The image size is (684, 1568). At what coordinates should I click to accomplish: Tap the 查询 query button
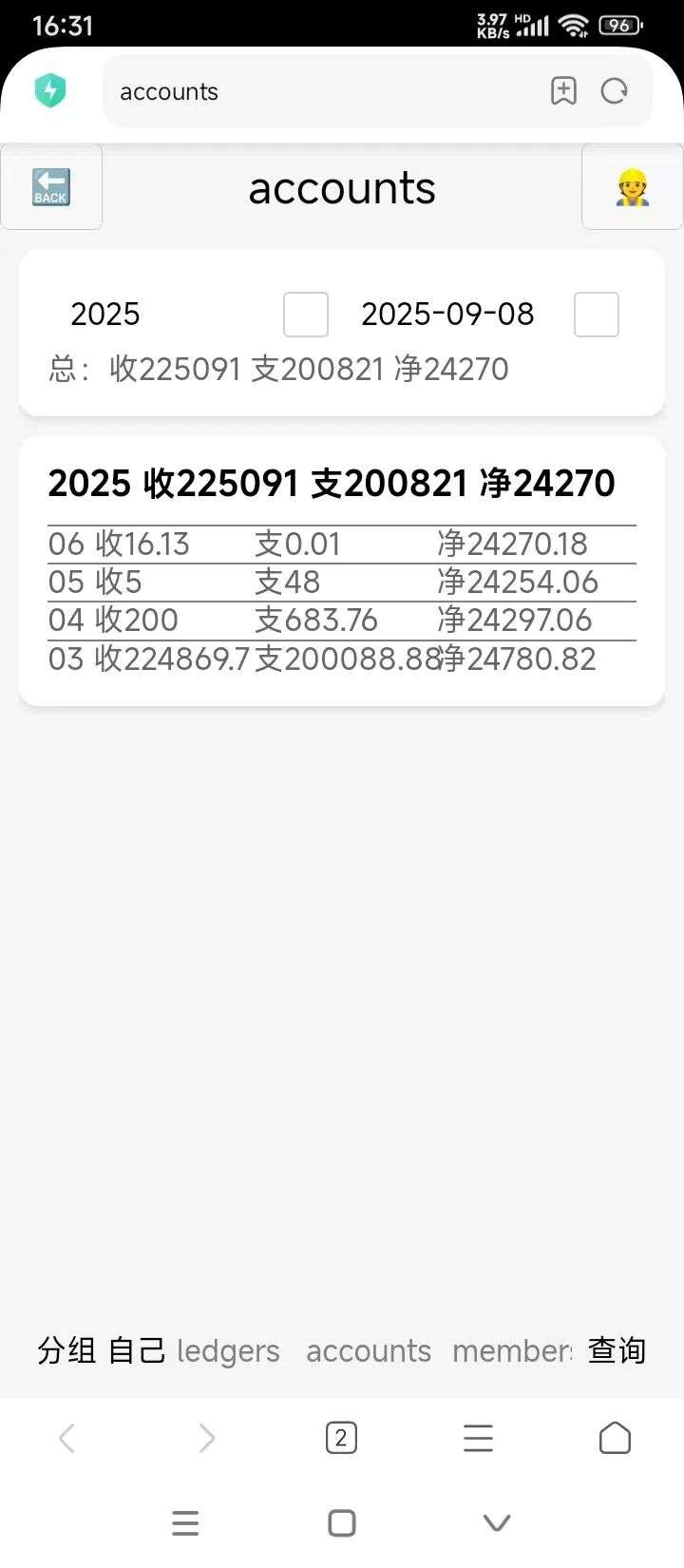click(x=617, y=1350)
